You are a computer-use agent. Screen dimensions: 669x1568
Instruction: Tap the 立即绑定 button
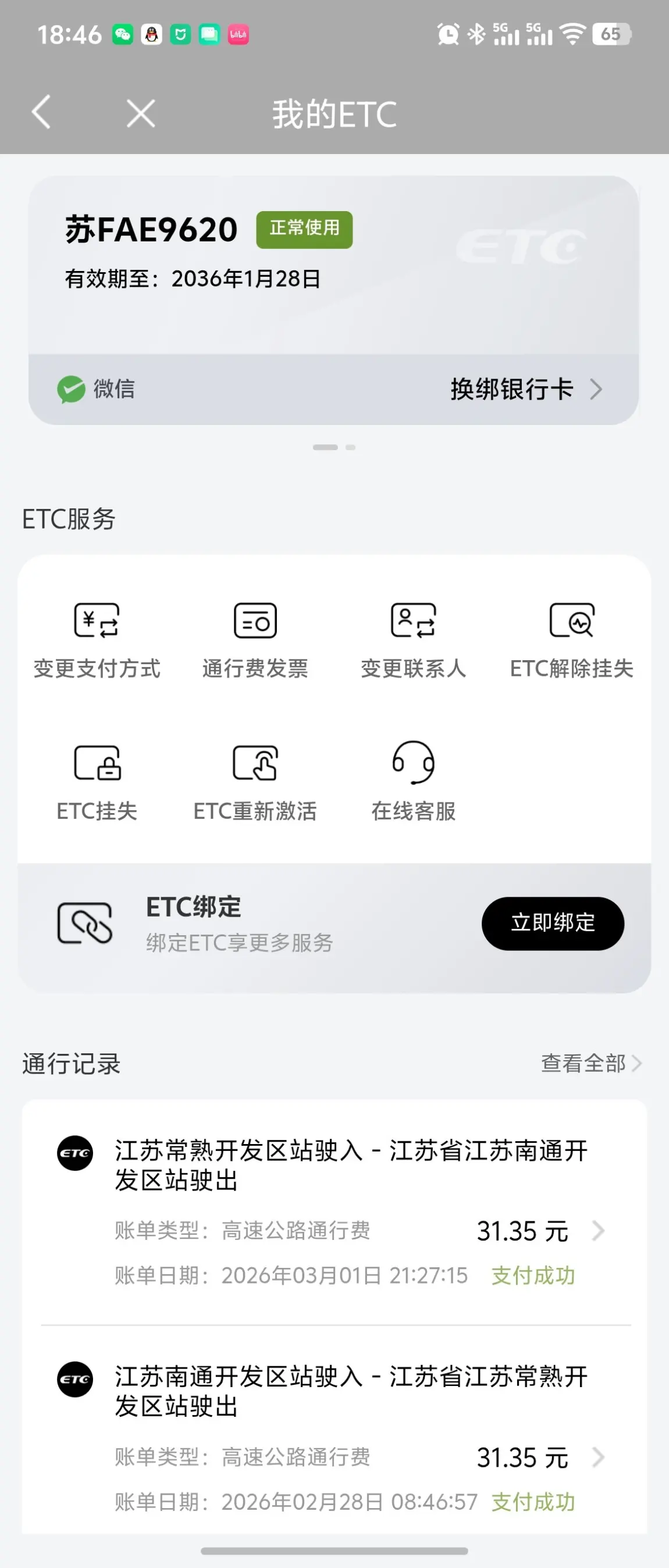click(x=552, y=923)
